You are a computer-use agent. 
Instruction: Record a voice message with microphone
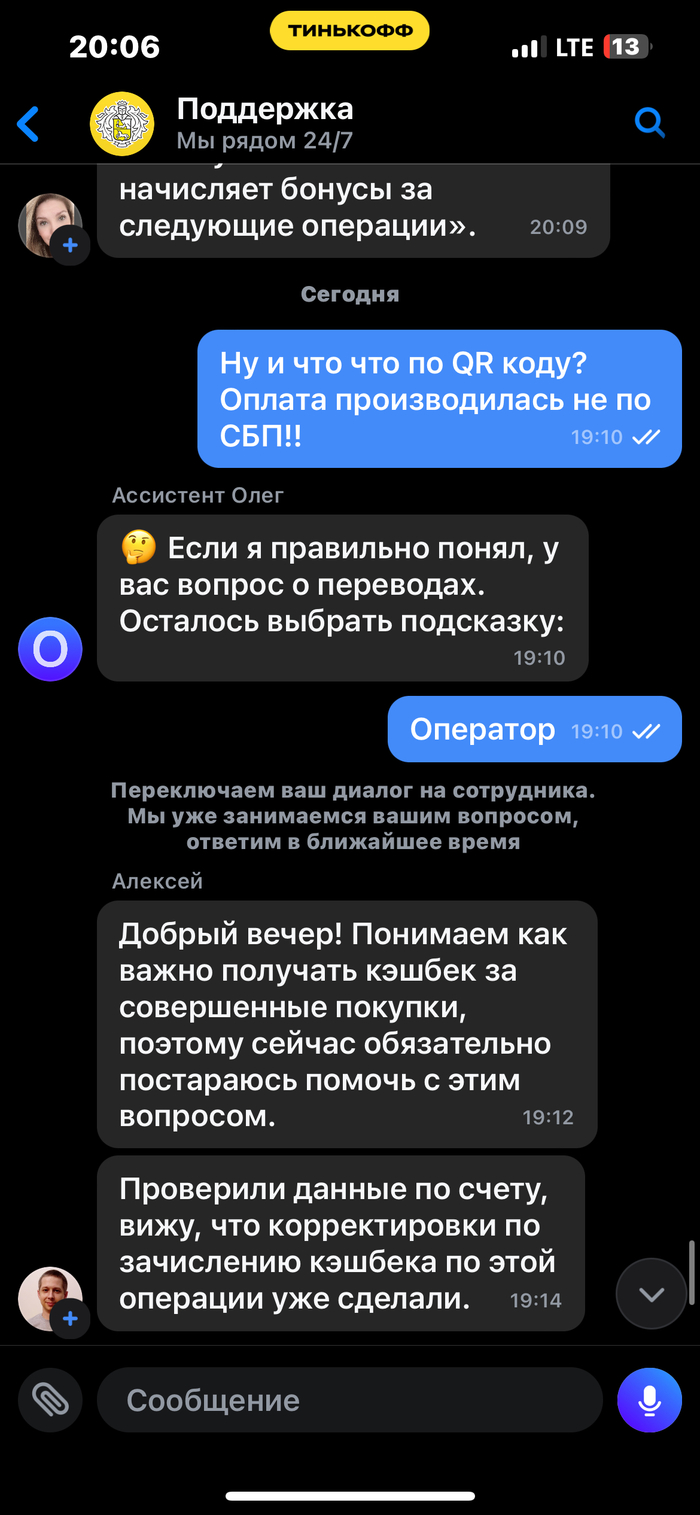[x=649, y=1400]
